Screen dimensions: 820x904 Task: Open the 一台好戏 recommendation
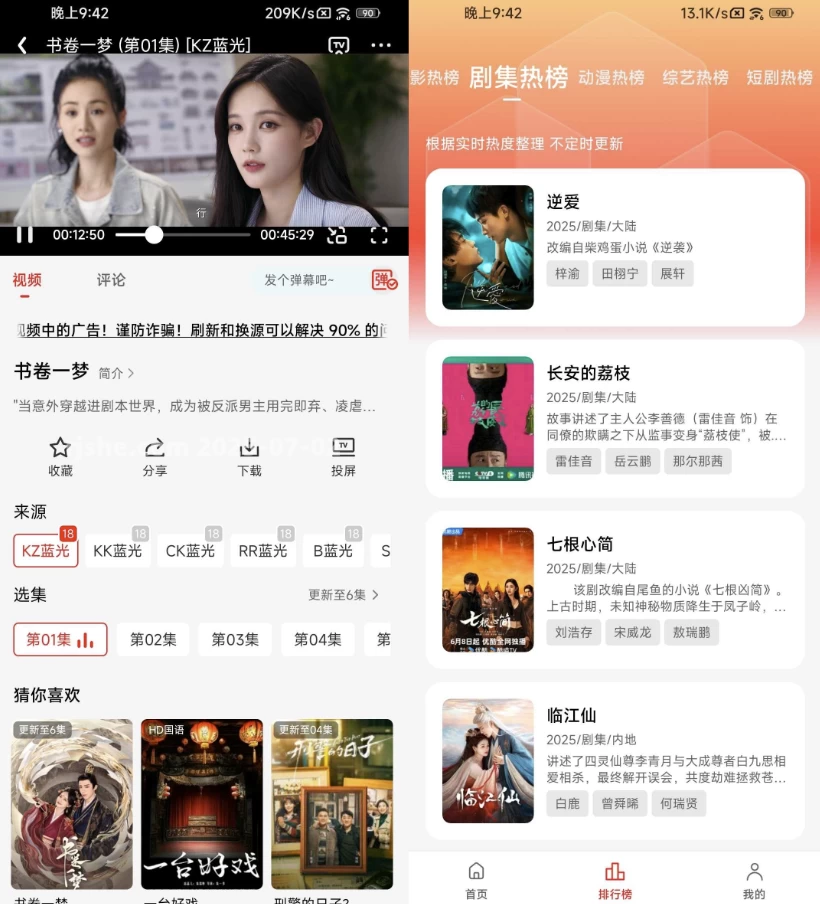(x=202, y=804)
